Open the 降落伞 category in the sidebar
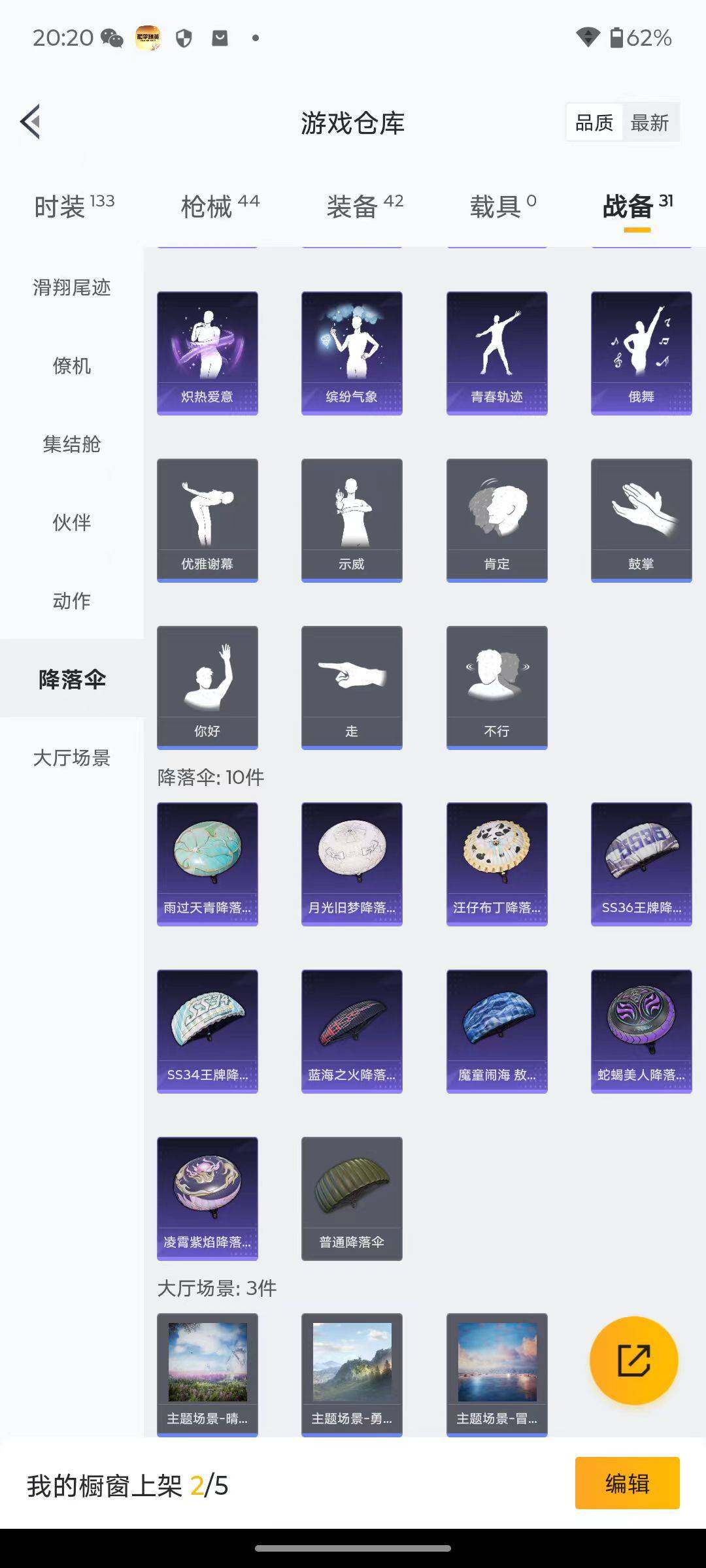Image resolution: width=706 pixels, height=1568 pixels. (72, 679)
